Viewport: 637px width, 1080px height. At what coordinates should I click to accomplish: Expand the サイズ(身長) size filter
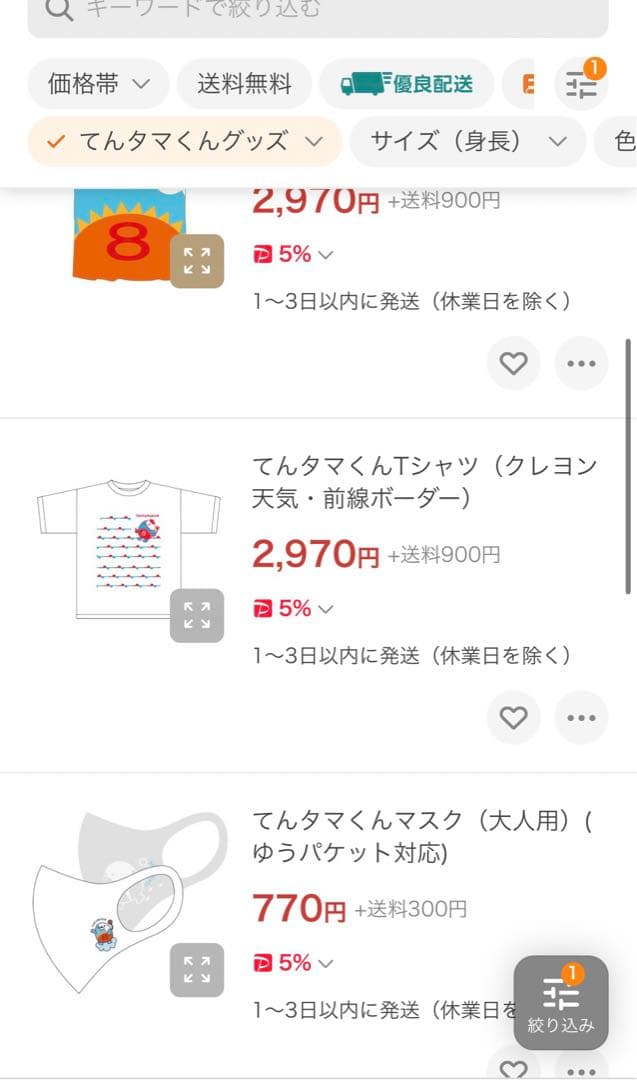468,142
